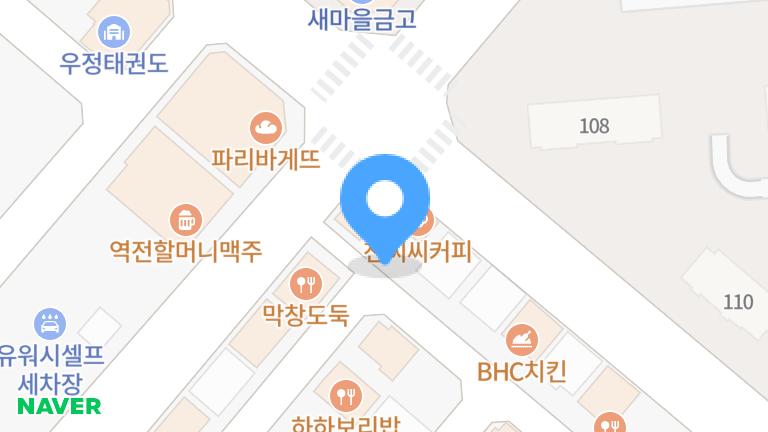This screenshot has height=432, width=768.
Task: Select the BHC치킨 place marker
Action: click(521, 340)
